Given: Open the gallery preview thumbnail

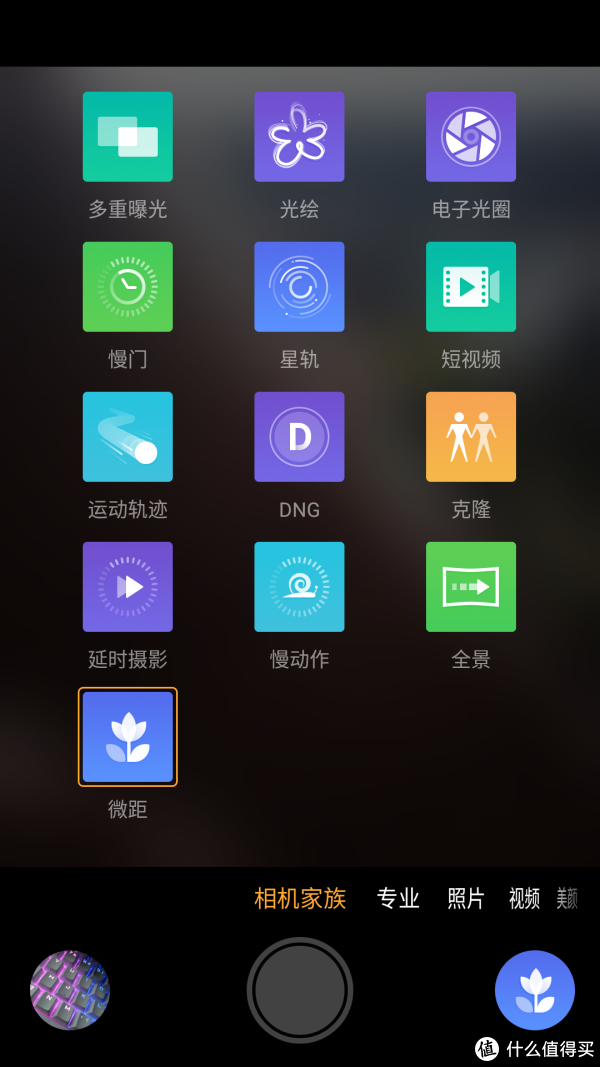Looking at the screenshot, I should (70, 990).
